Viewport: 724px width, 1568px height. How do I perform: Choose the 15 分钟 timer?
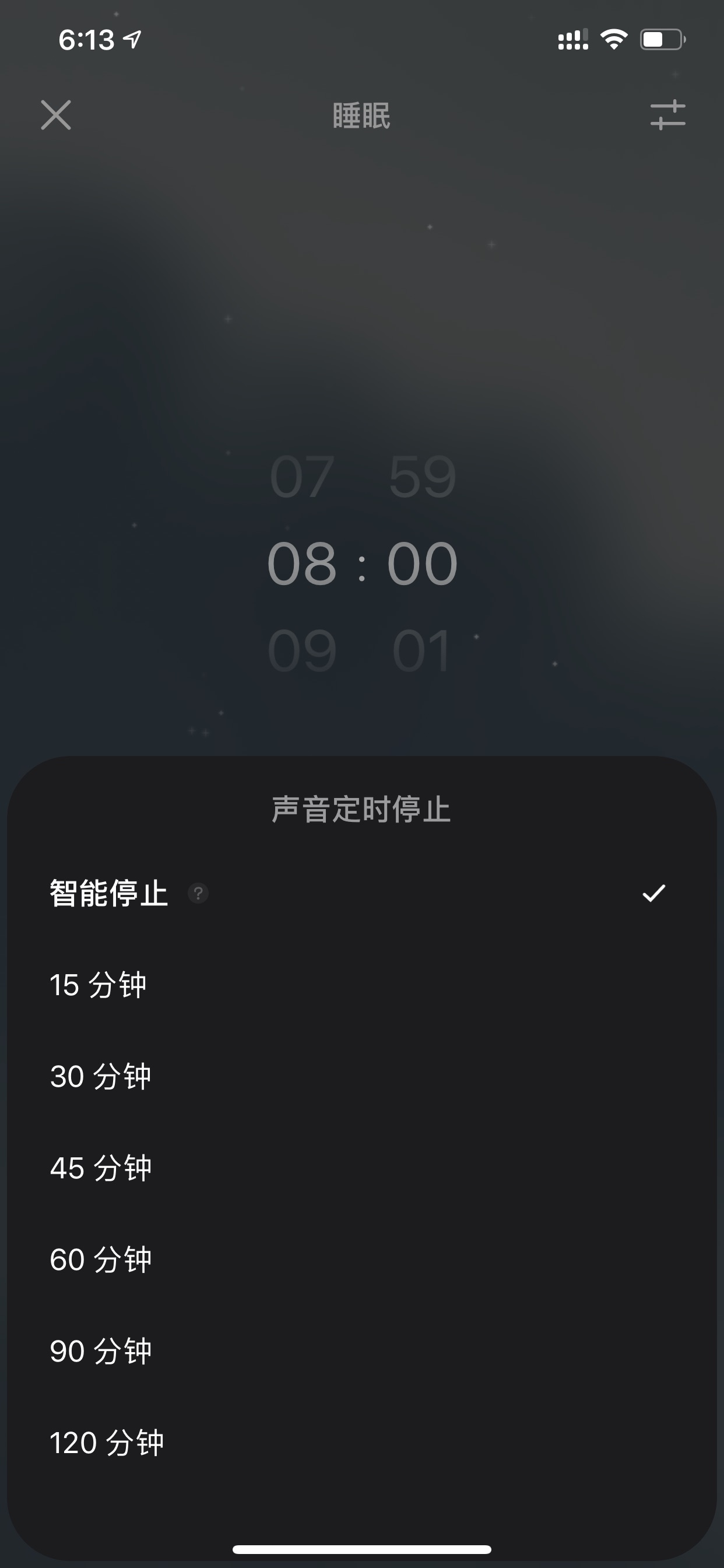361,985
